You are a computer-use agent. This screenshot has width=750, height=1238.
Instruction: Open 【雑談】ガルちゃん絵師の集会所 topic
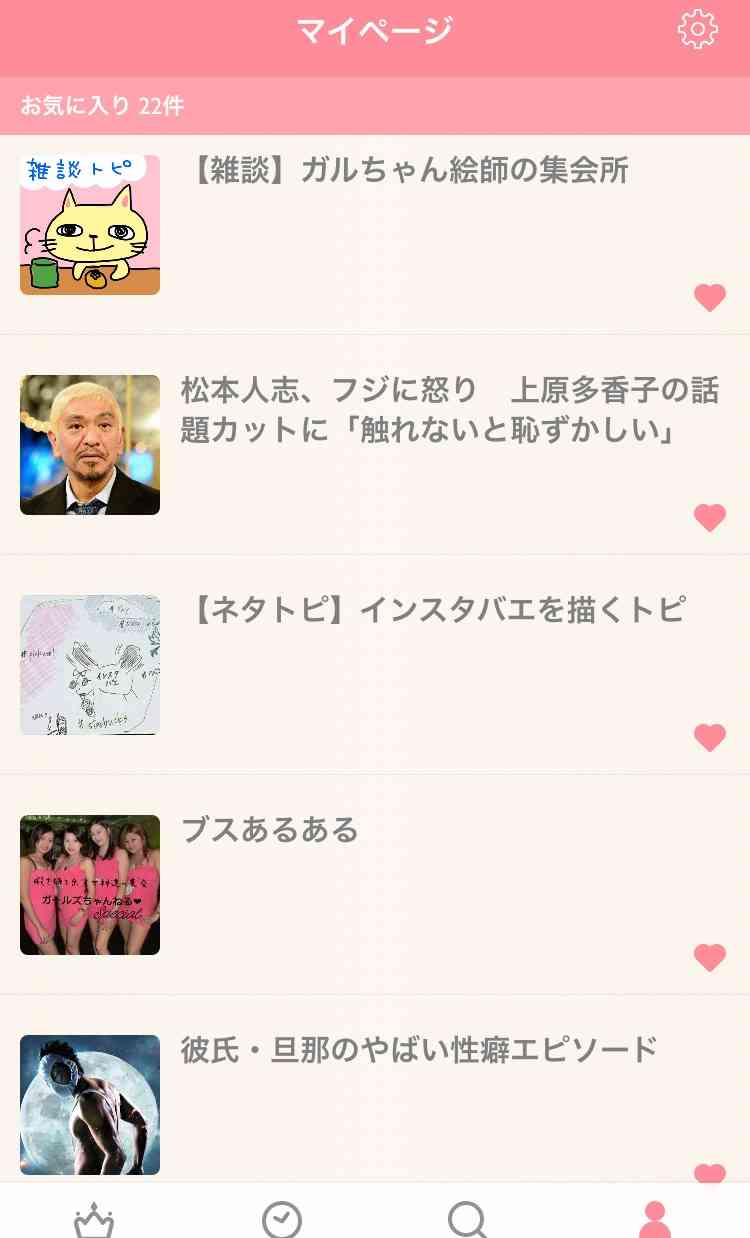click(375, 225)
